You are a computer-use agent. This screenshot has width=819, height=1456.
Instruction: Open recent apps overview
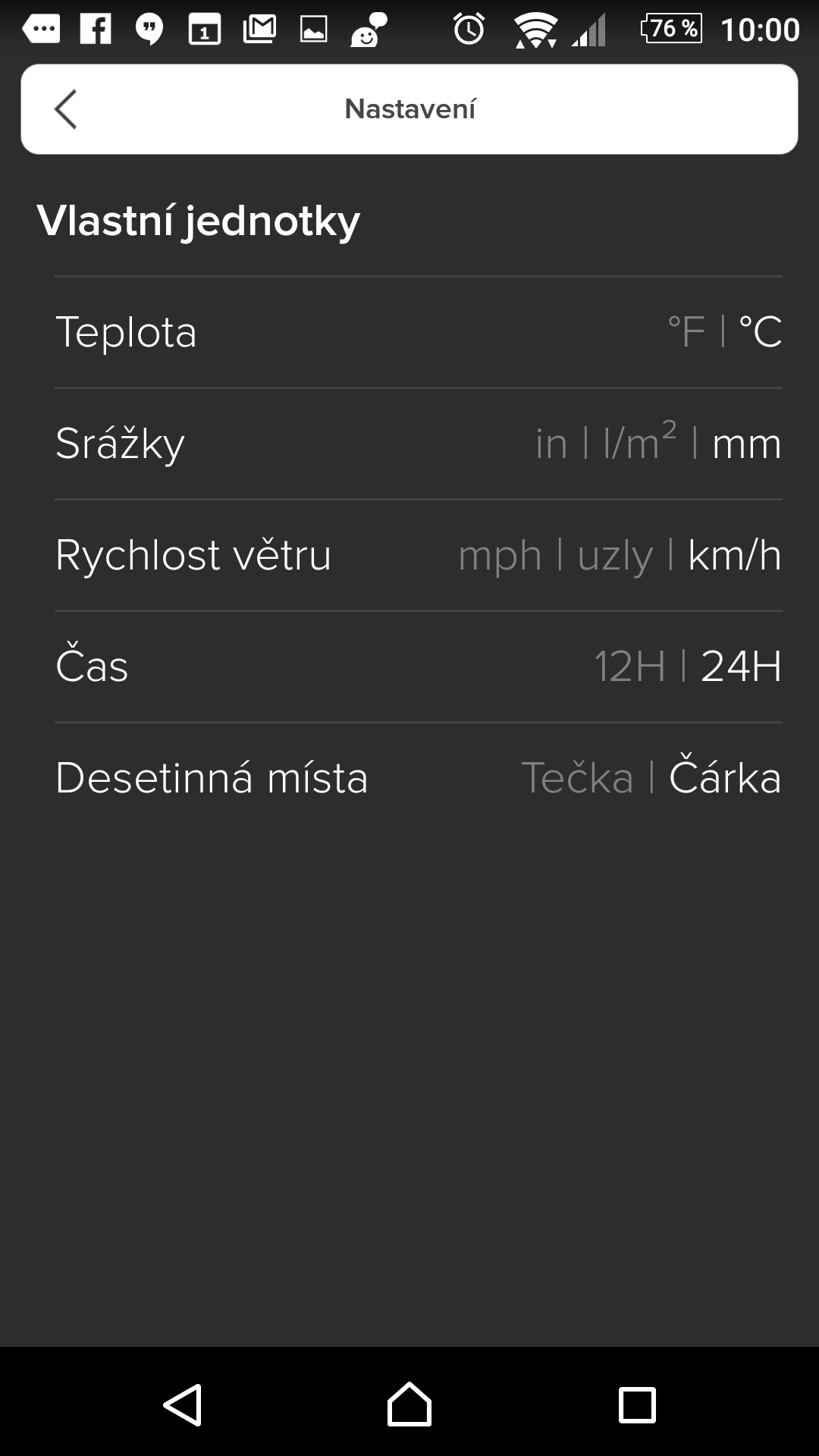click(637, 1405)
